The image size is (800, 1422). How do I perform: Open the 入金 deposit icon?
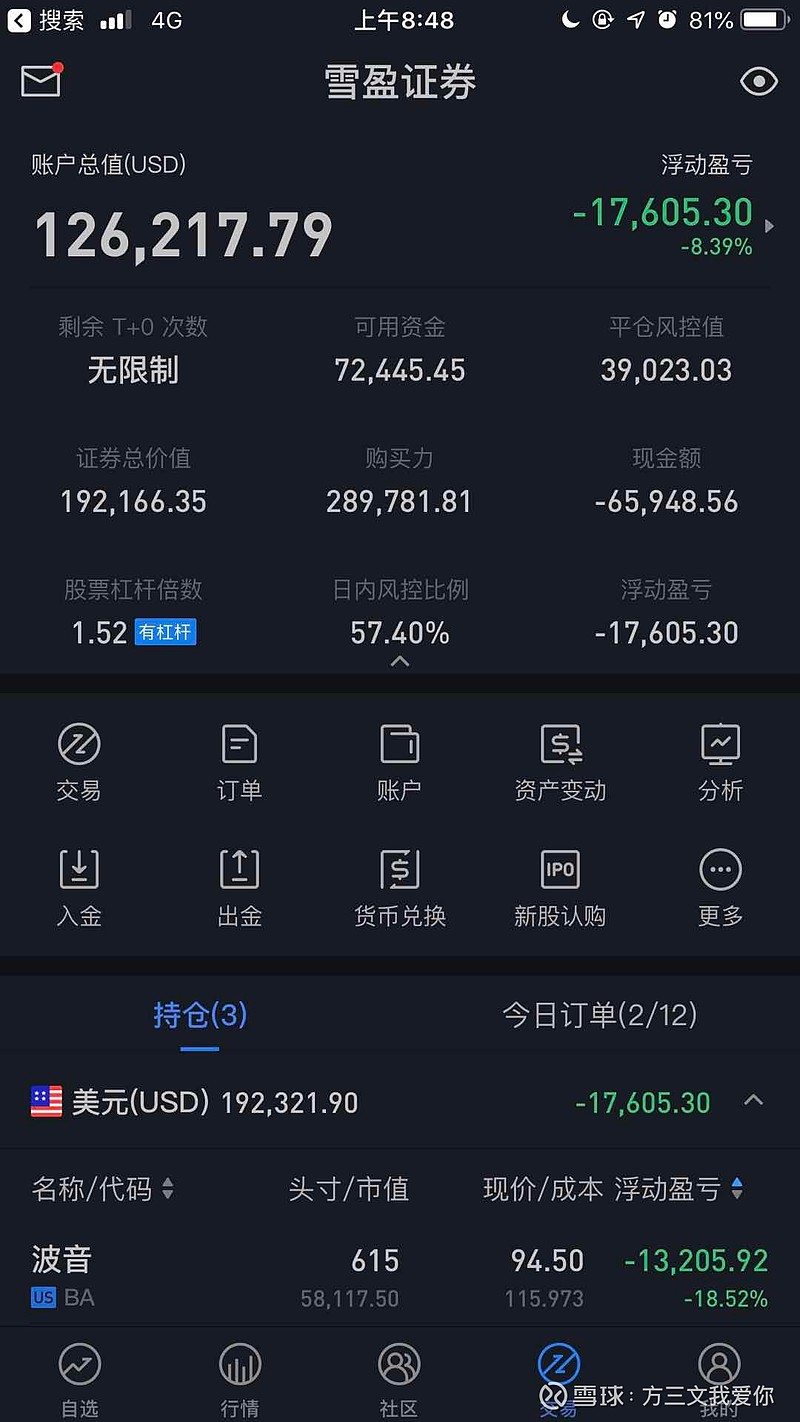coord(79,887)
